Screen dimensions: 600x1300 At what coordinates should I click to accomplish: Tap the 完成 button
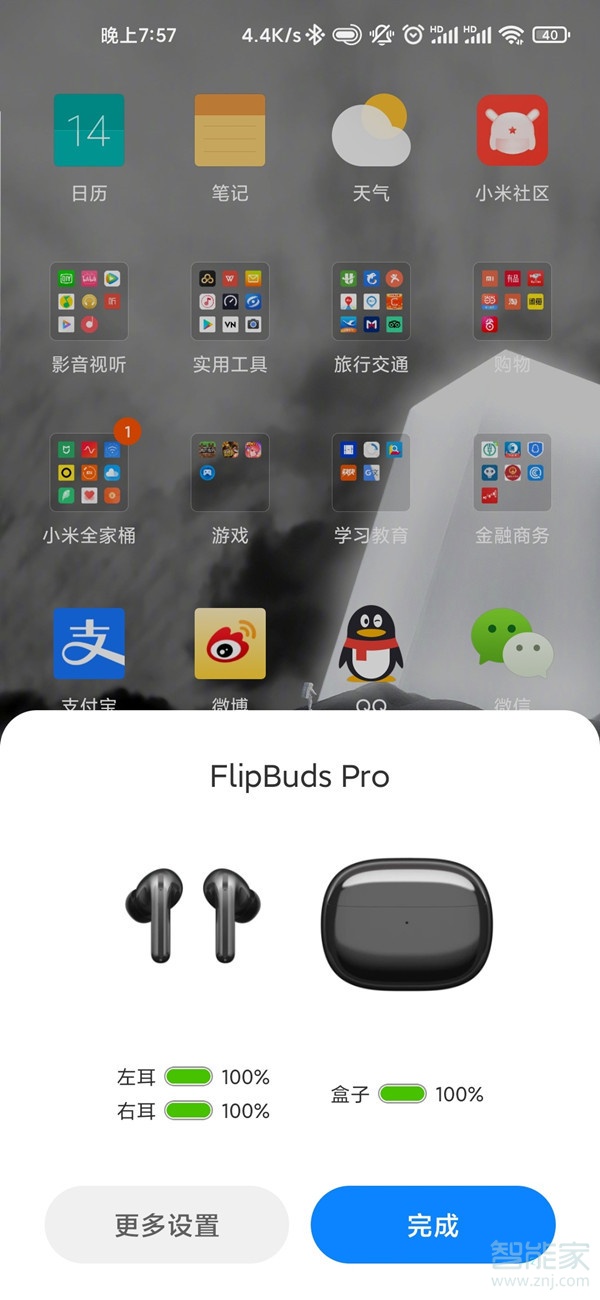pos(432,1225)
